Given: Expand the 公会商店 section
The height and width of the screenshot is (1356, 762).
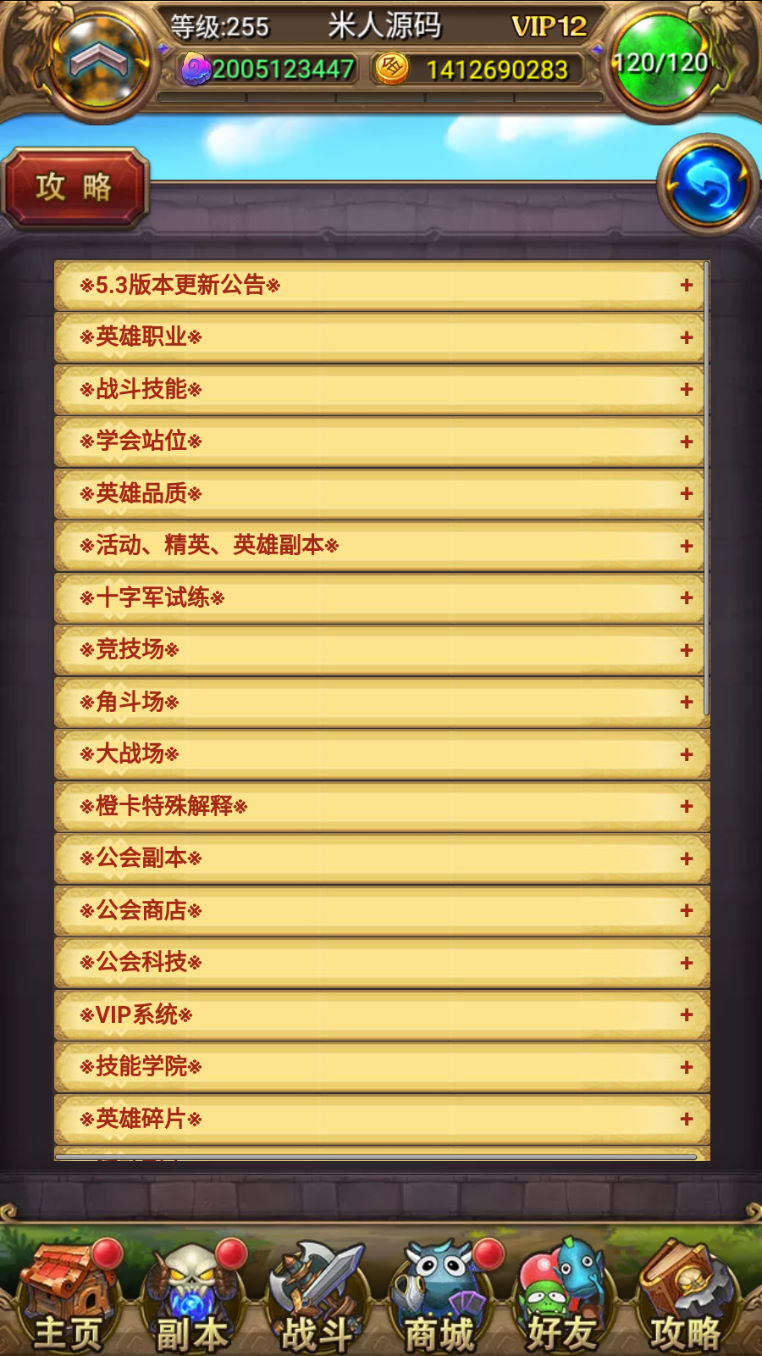Looking at the screenshot, I should pos(381,910).
